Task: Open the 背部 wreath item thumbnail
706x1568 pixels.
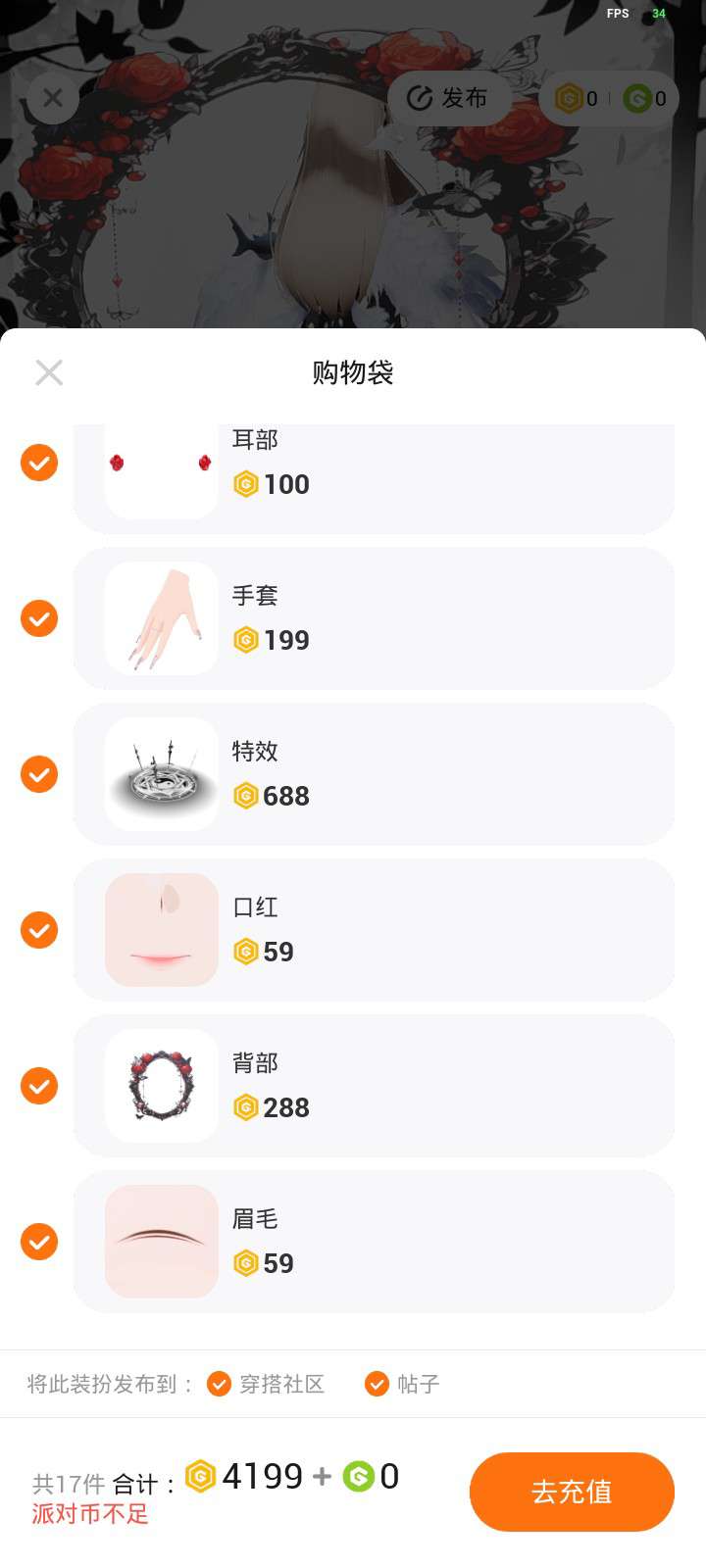Action: pyautogui.click(x=162, y=1086)
